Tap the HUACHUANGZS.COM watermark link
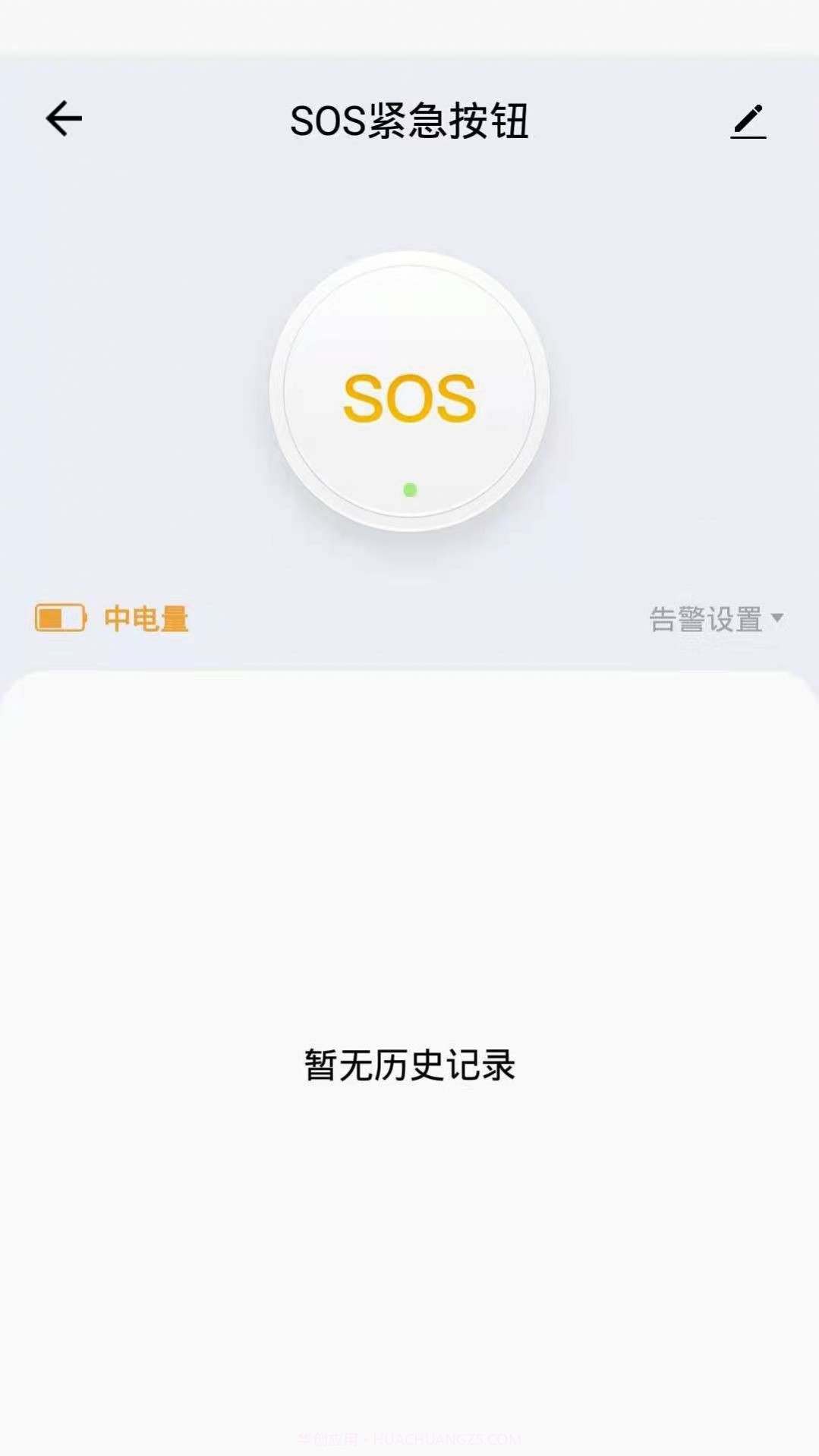The height and width of the screenshot is (1456, 819). click(x=409, y=1439)
